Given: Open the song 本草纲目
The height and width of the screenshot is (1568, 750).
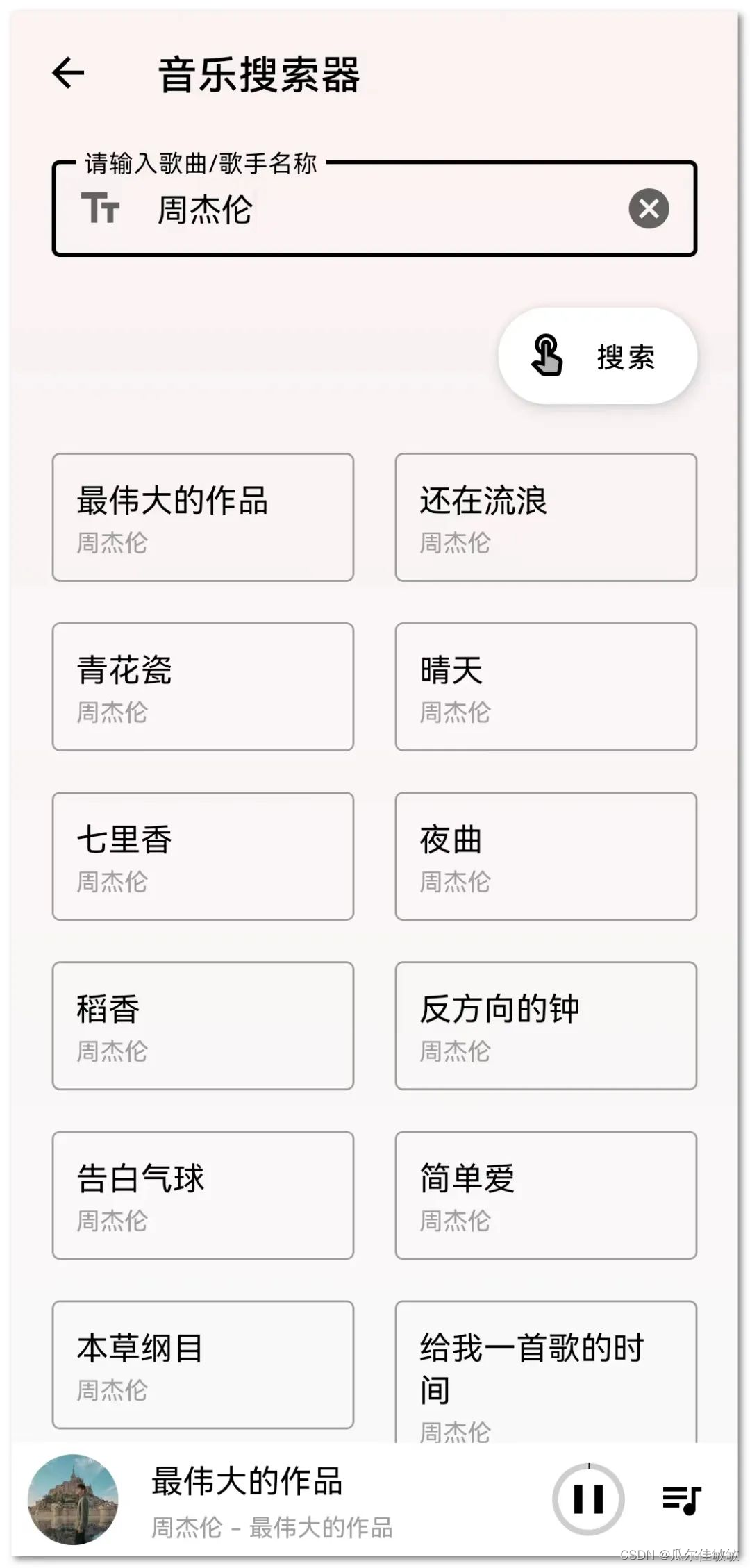Looking at the screenshot, I should 203,1365.
